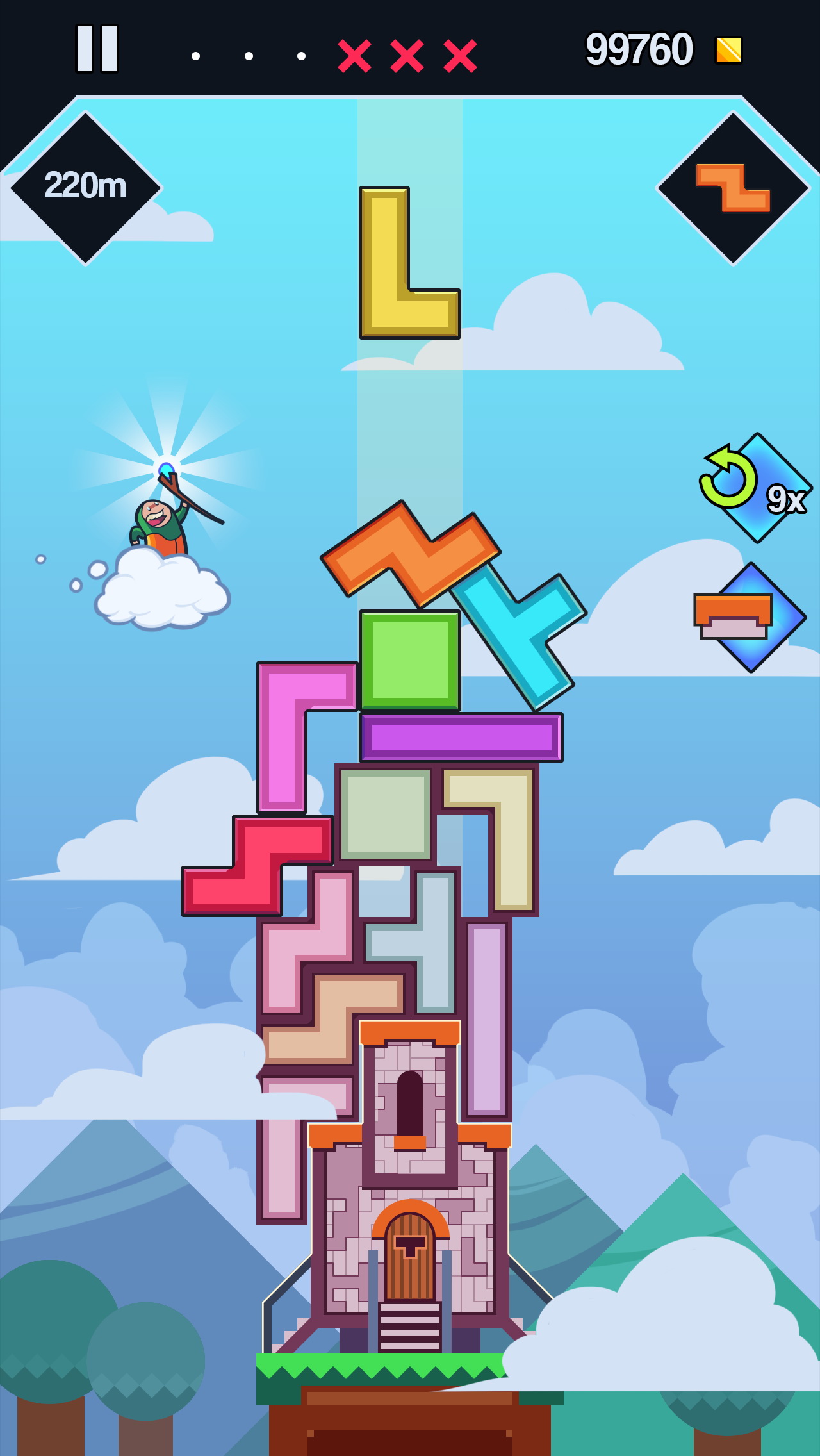Pause the game
This screenshot has width=820, height=1456.
click(x=97, y=49)
